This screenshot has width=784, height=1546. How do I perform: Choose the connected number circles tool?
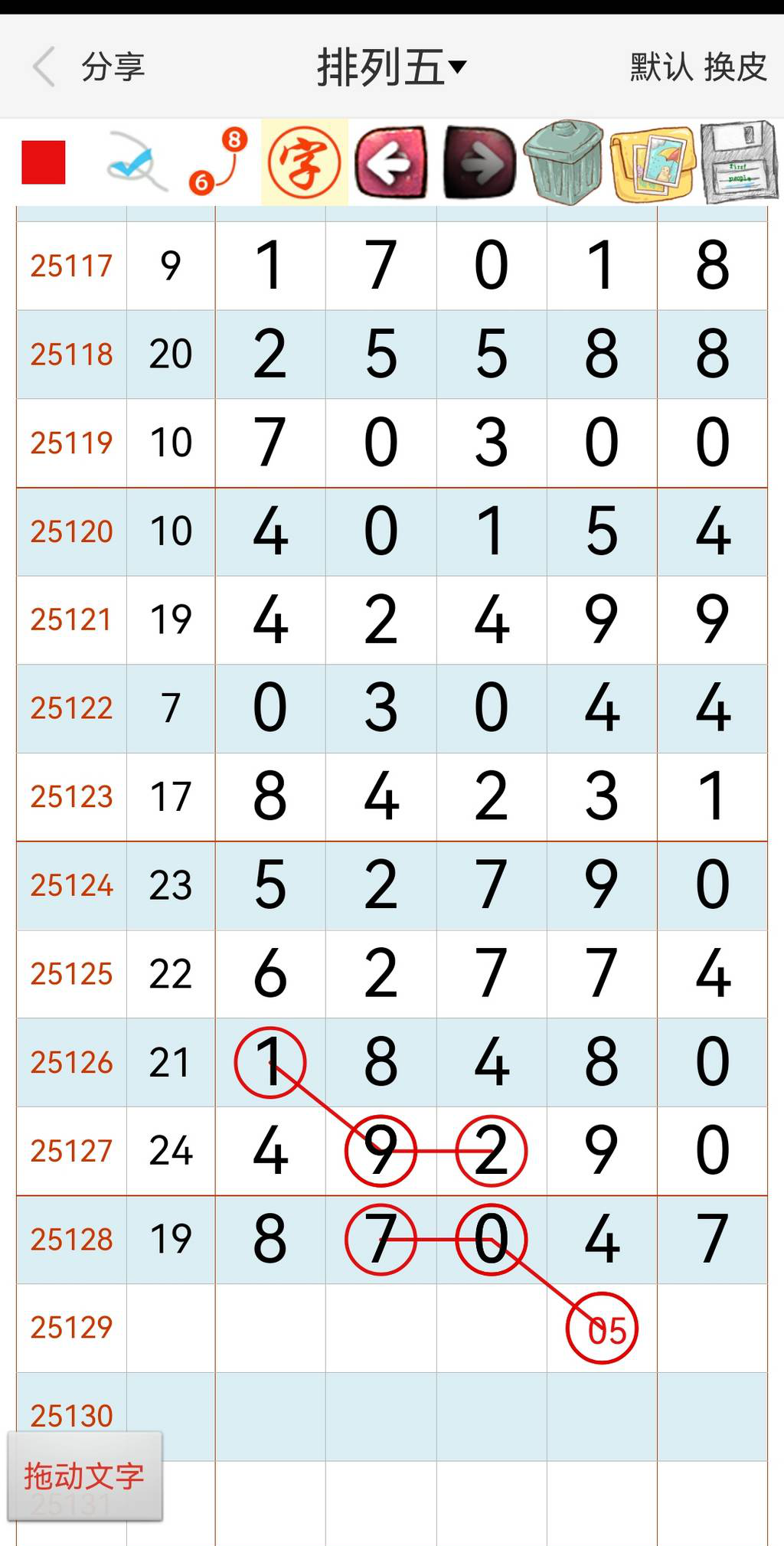(x=218, y=162)
